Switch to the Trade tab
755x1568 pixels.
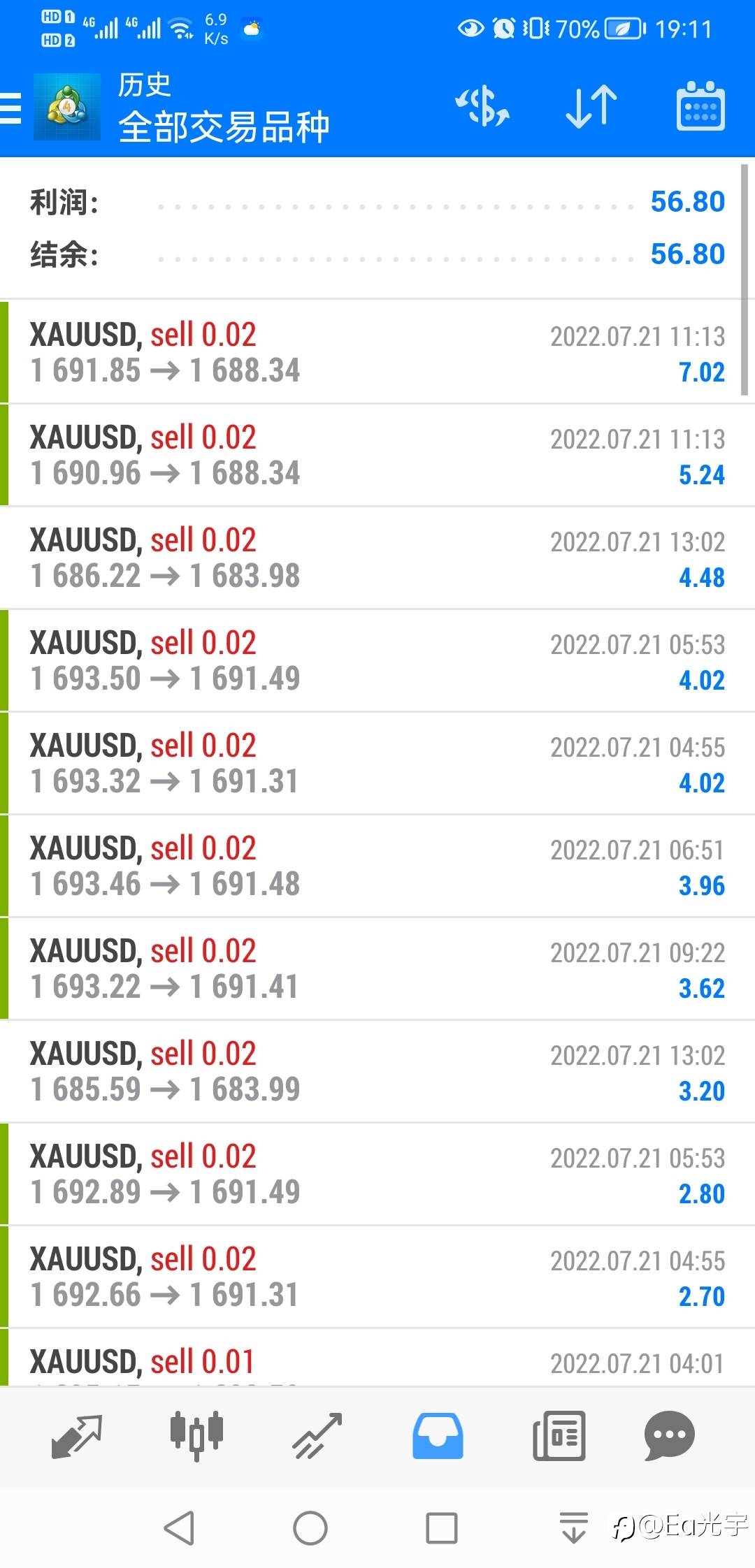[317, 1436]
